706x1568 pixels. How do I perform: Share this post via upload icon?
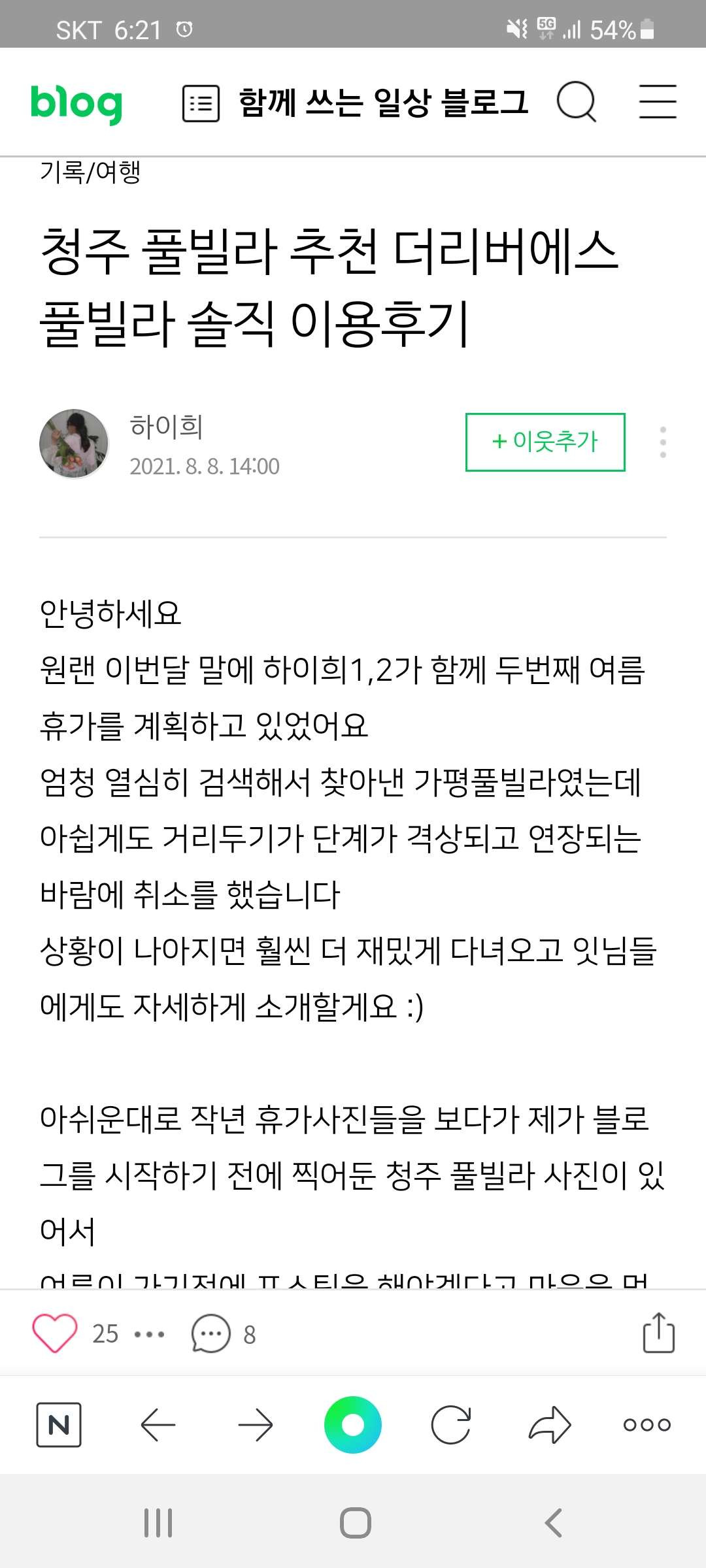point(658,1332)
